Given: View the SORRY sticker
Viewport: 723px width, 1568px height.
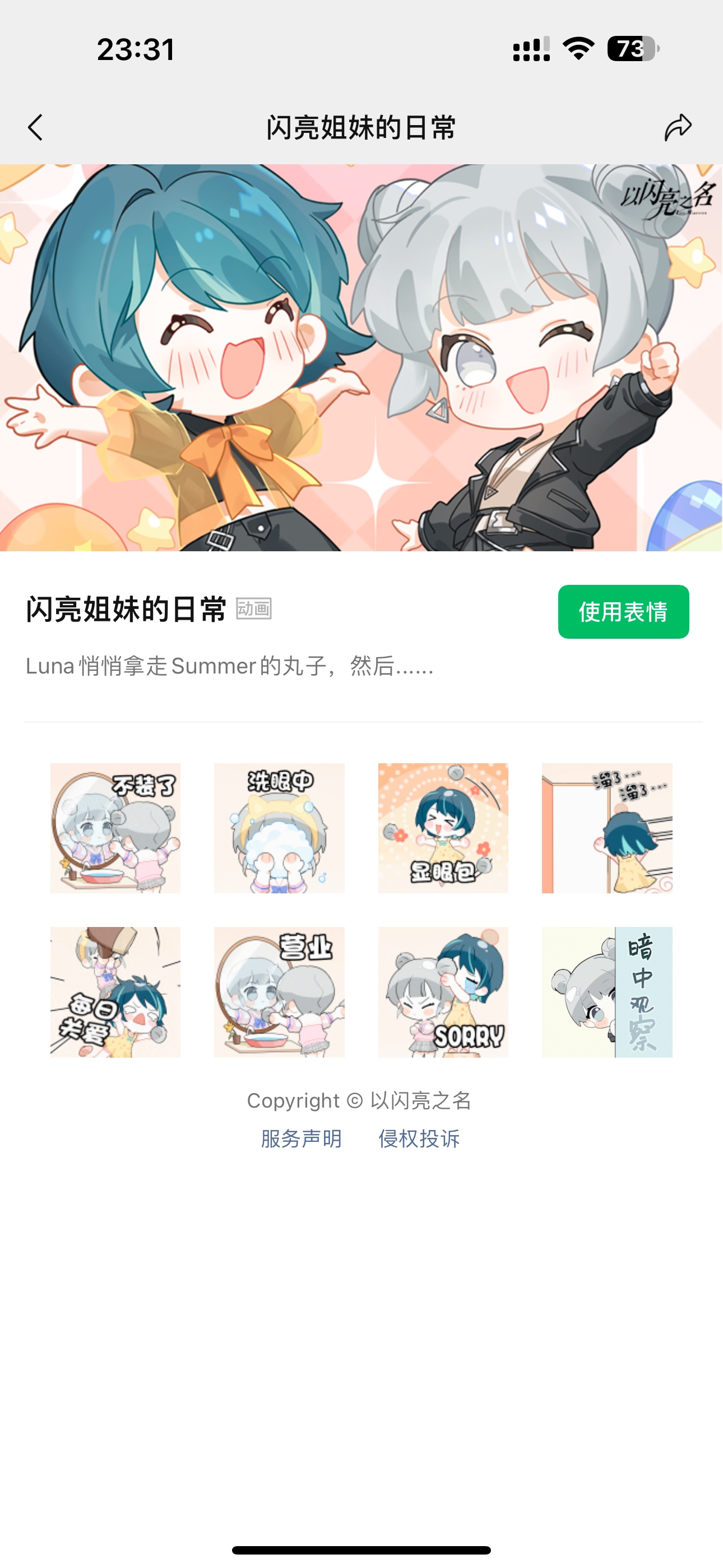Looking at the screenshot, I should [x=443, y=991].
